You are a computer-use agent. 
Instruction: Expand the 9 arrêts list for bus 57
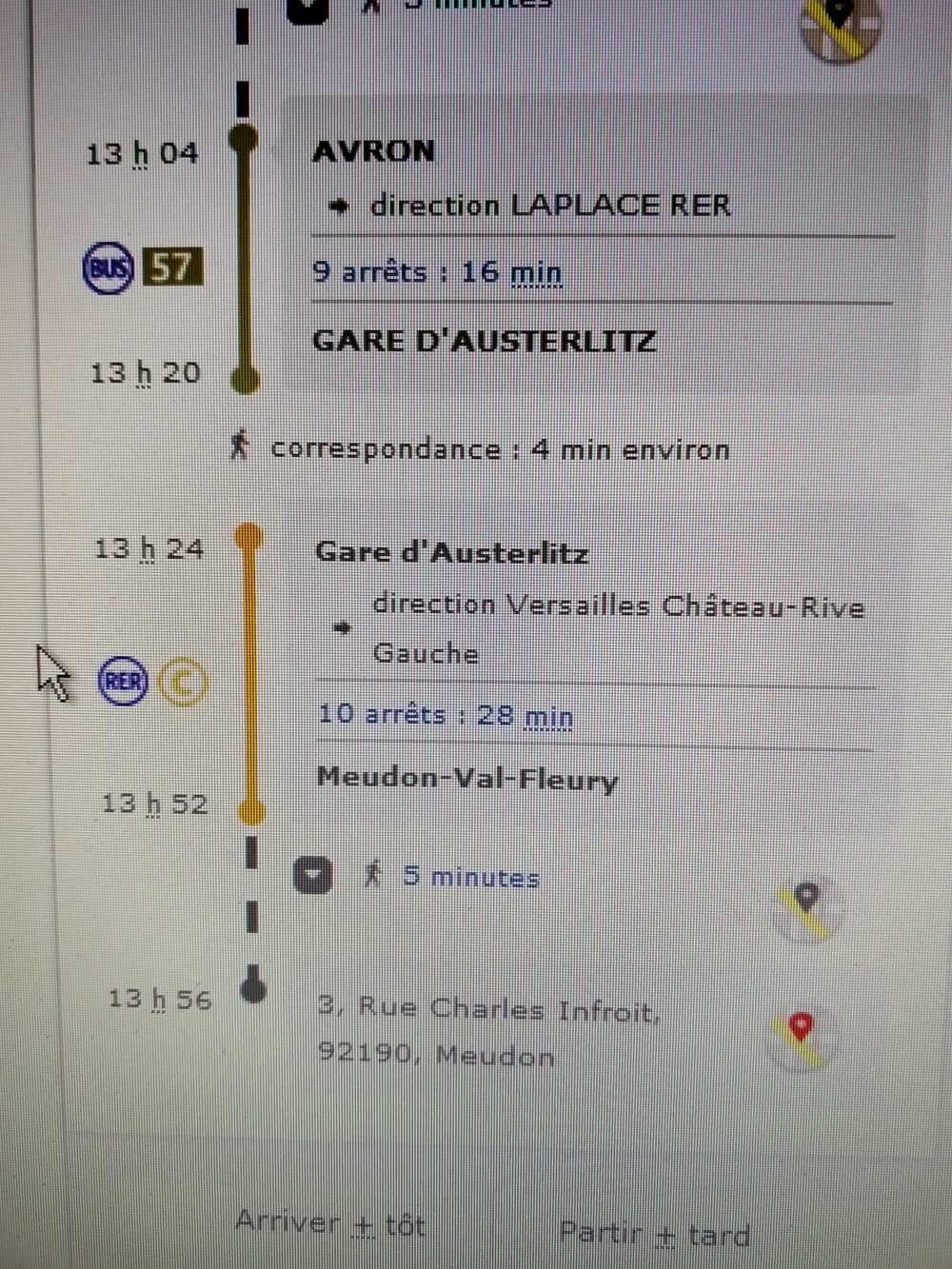[437, 273]
